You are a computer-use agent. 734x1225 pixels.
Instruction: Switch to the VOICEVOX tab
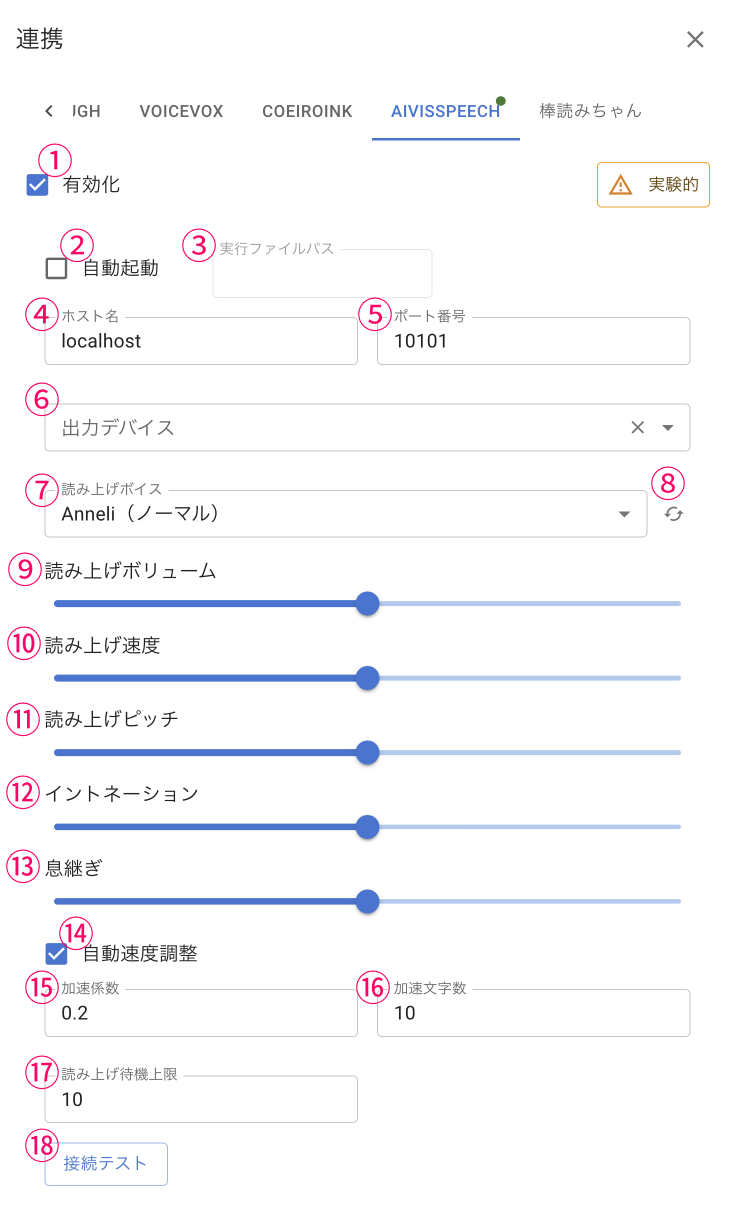181,111
